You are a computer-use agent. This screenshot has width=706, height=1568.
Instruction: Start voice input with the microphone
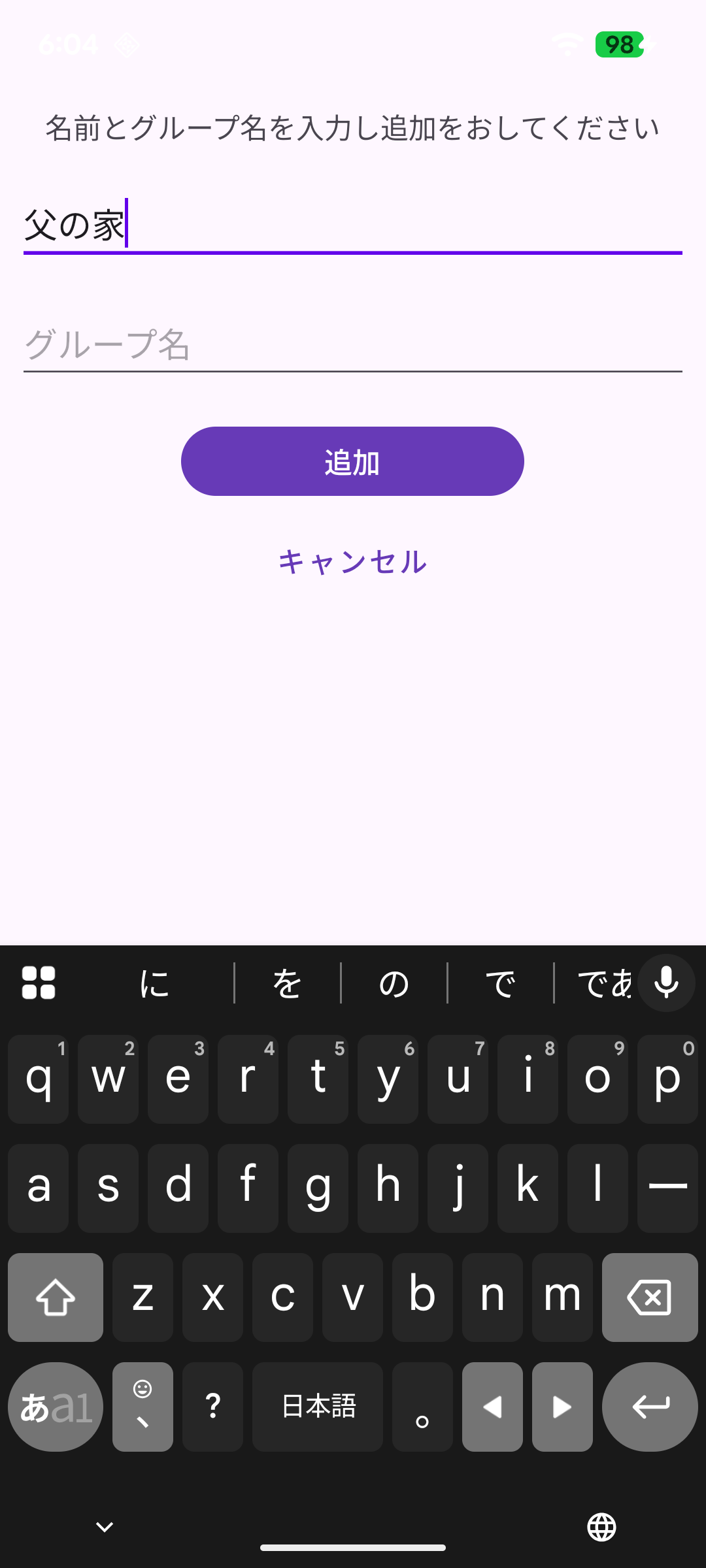click(x=666, y=983)
